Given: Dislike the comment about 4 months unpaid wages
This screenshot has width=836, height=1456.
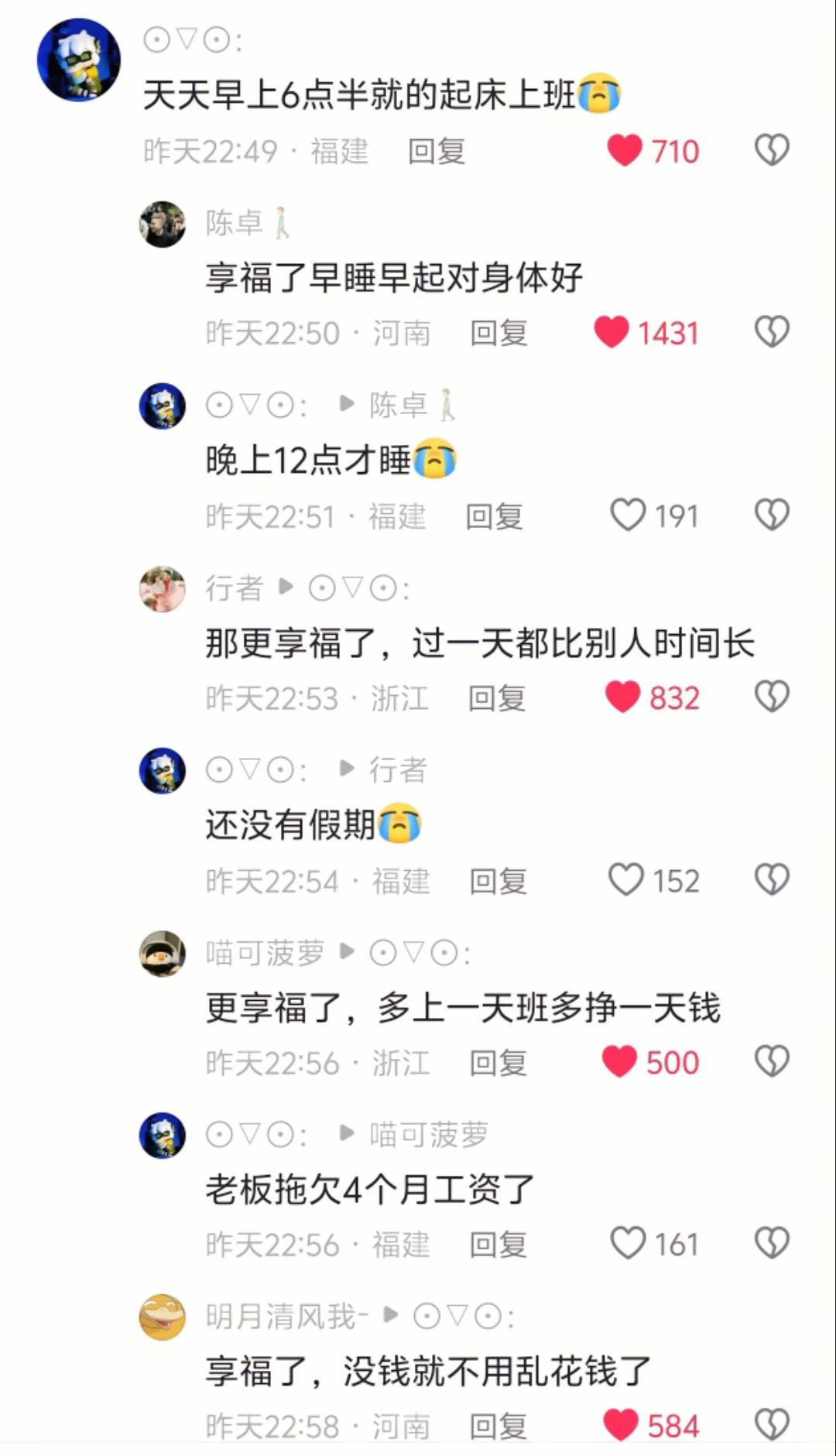Looking at the screenshot, I should click(771, 1244).
